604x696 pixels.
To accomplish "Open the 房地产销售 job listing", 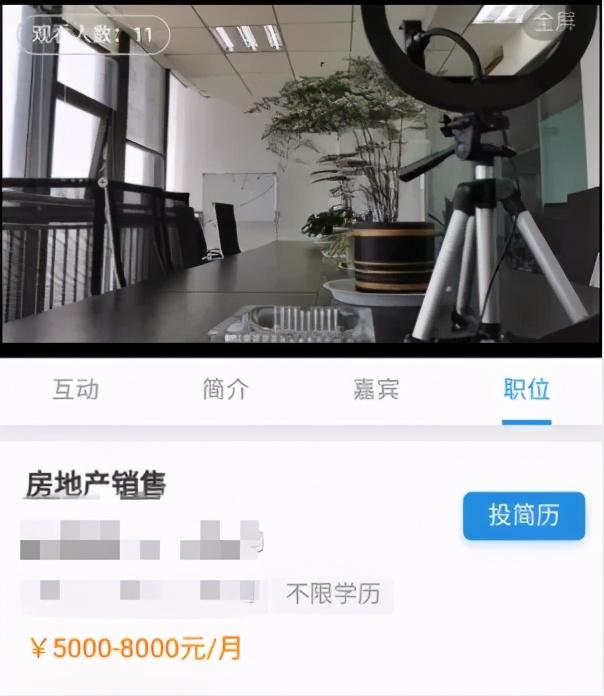I will pyautogui.click(x=95, y=485).
